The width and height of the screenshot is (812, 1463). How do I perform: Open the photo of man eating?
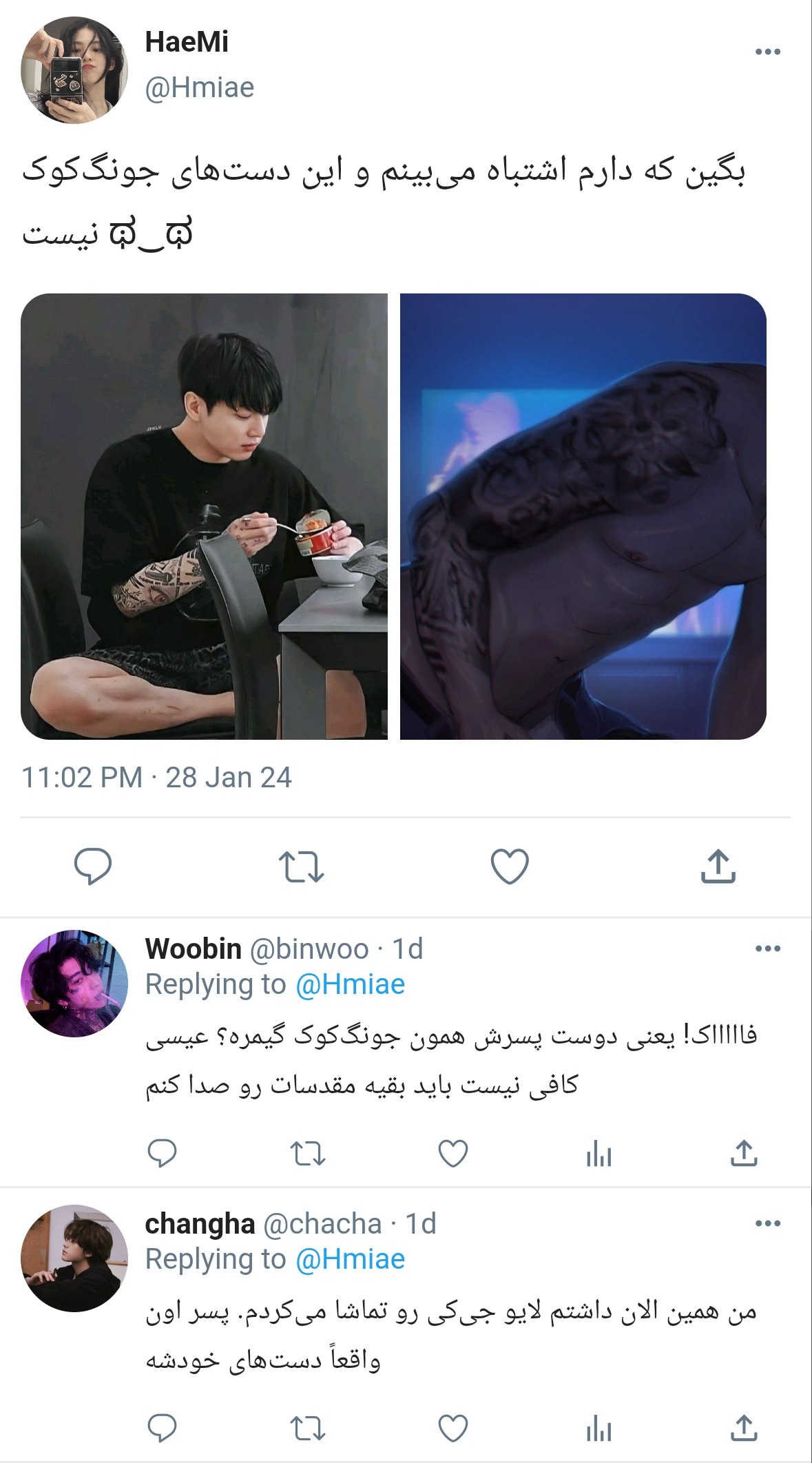tap(204, 516)
